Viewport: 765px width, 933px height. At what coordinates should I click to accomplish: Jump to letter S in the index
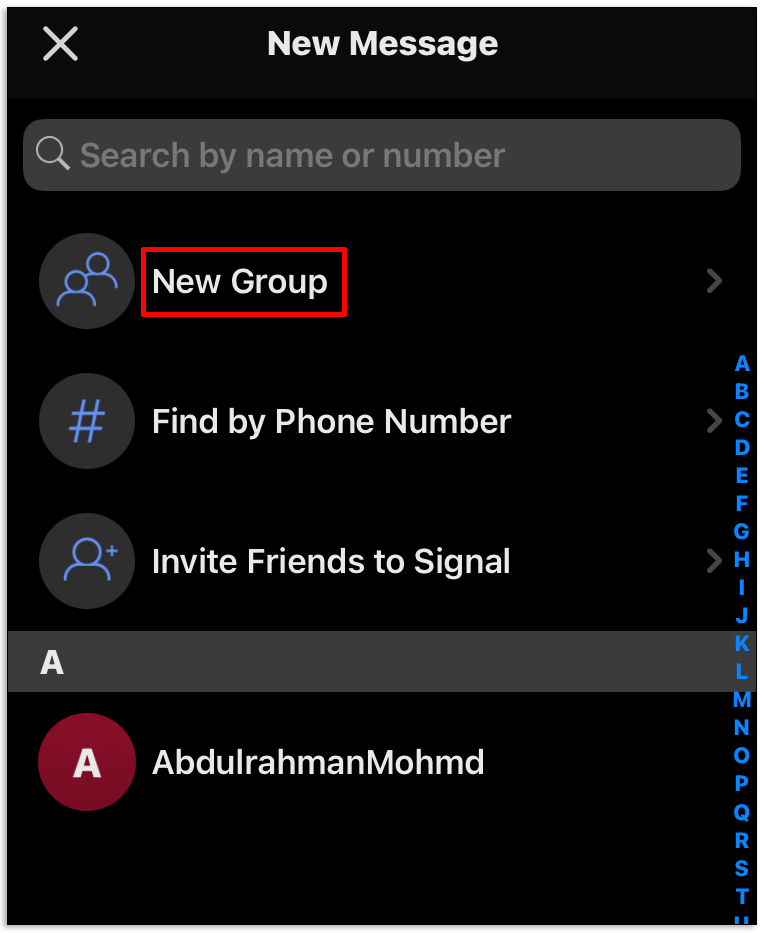[741, 868]
